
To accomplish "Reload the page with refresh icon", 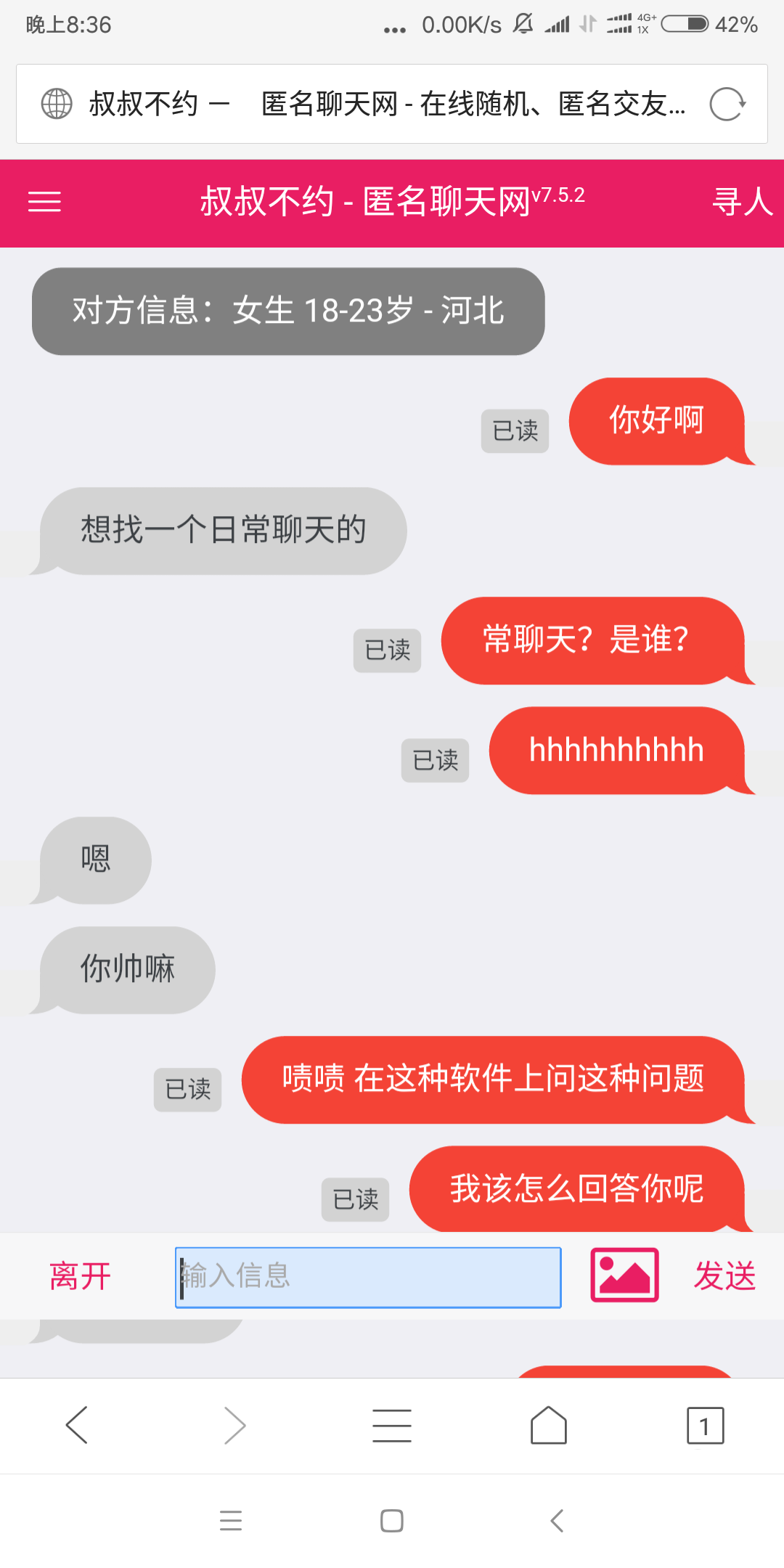I will coord(727,104).
